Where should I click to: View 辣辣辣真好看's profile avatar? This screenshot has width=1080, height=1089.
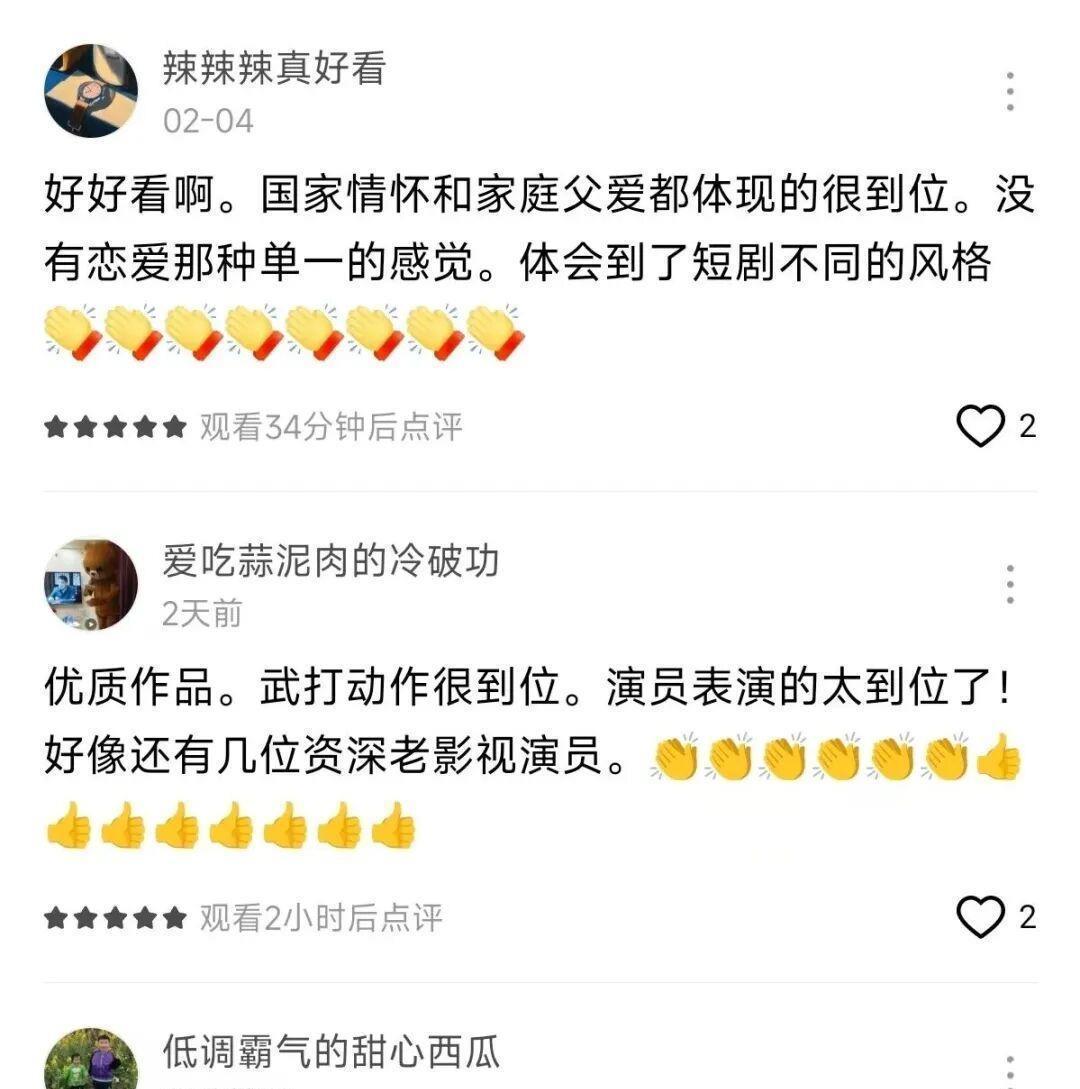tap(91, 90)
